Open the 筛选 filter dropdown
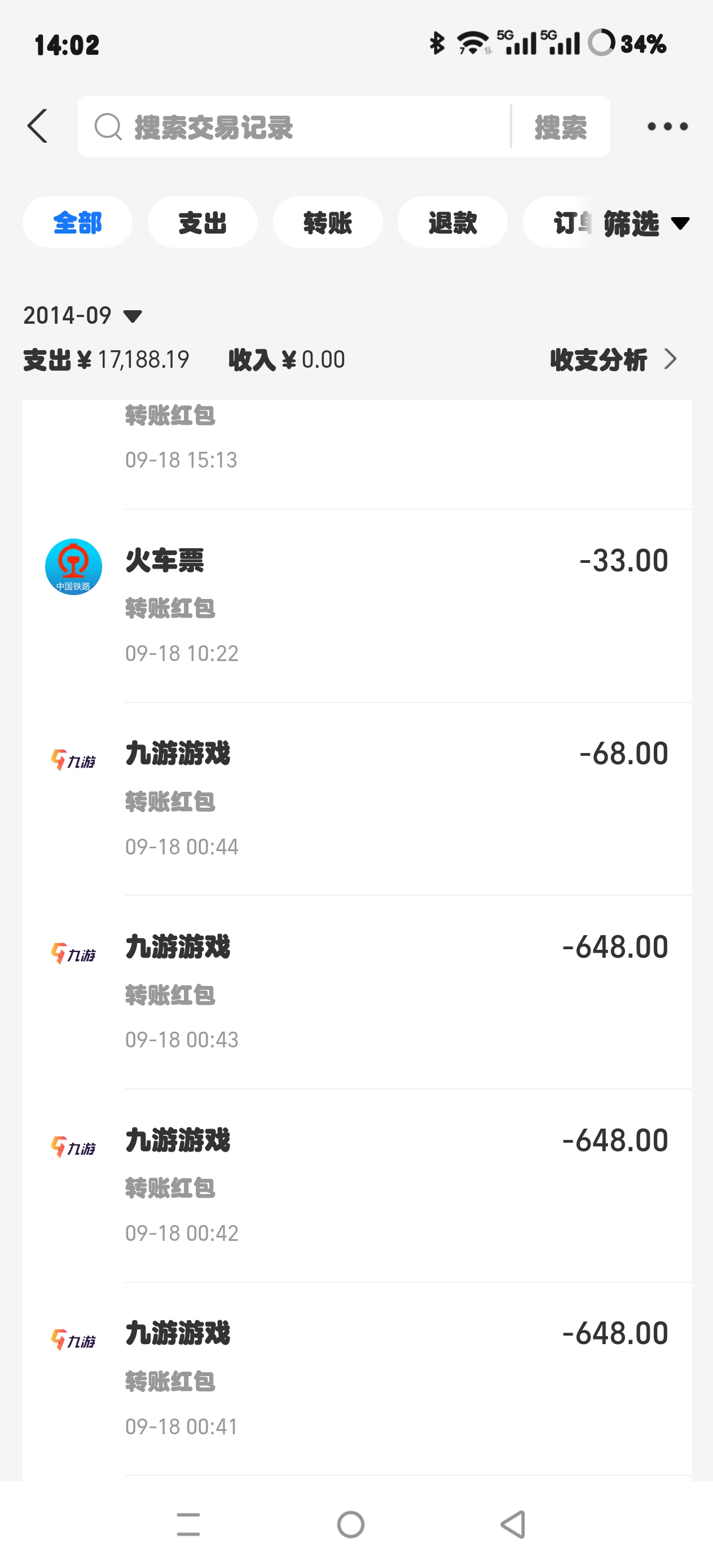Image resolution: width=713 pixels, height=1568 pixels. pyautogui.click(x=645, y=223)
